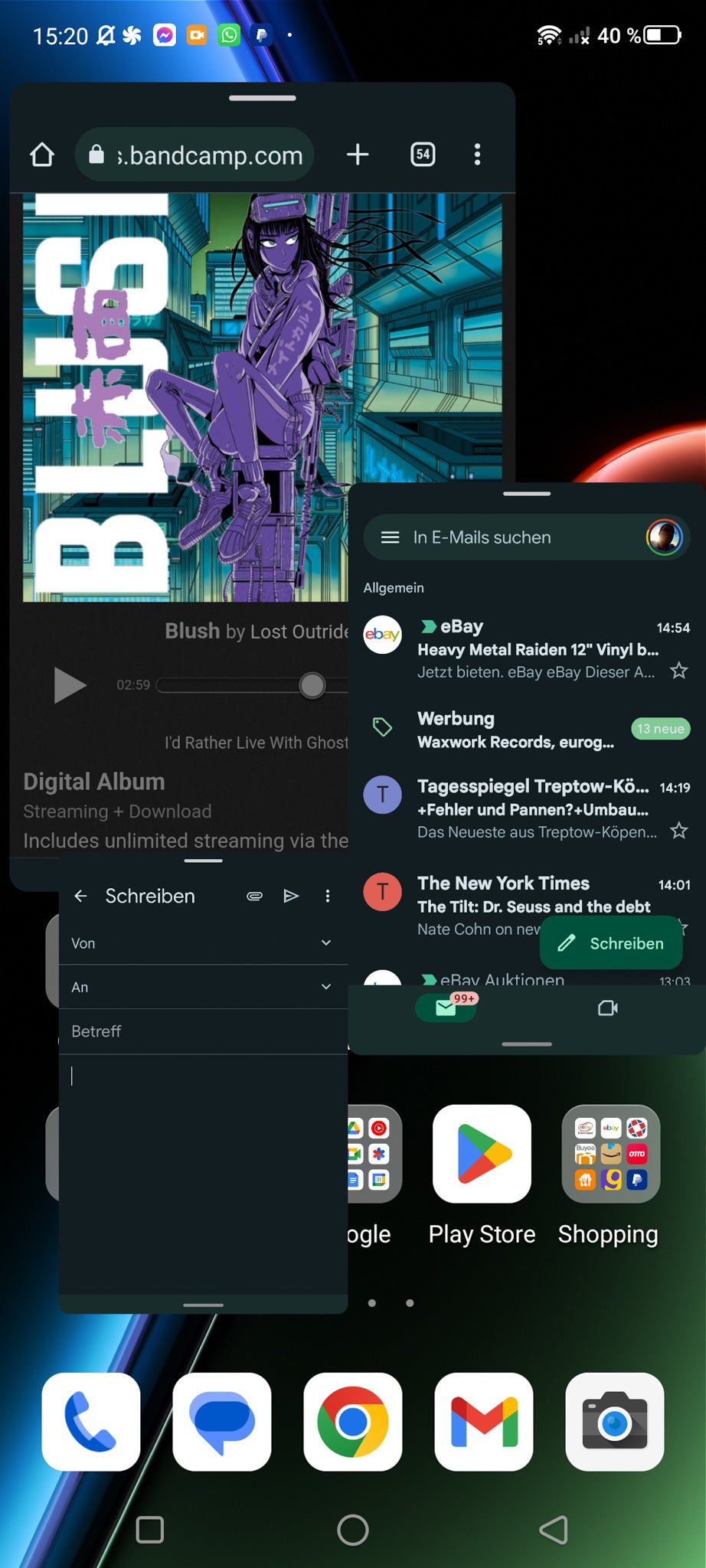
Task: Send the composed email
Action: (291, 896)
